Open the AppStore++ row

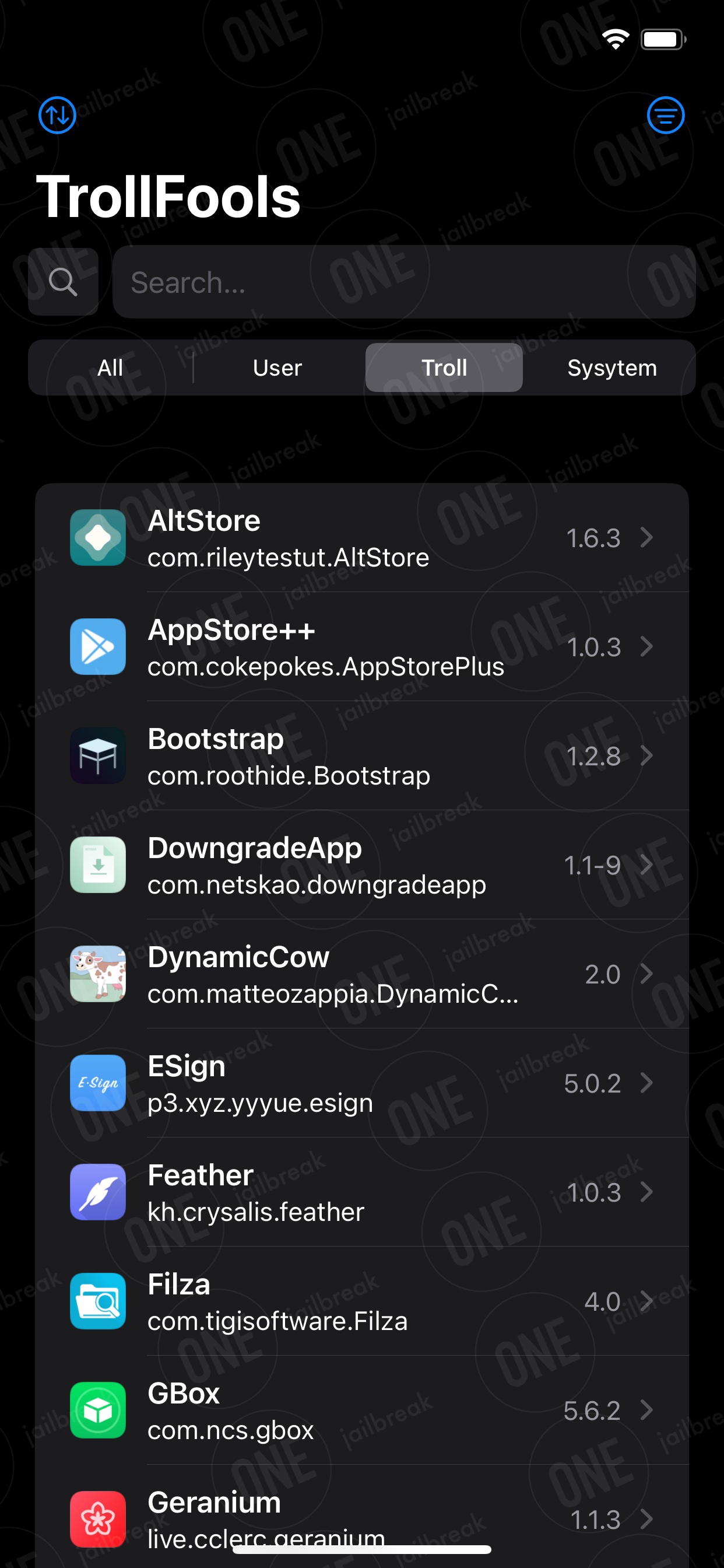pos(362,647)
